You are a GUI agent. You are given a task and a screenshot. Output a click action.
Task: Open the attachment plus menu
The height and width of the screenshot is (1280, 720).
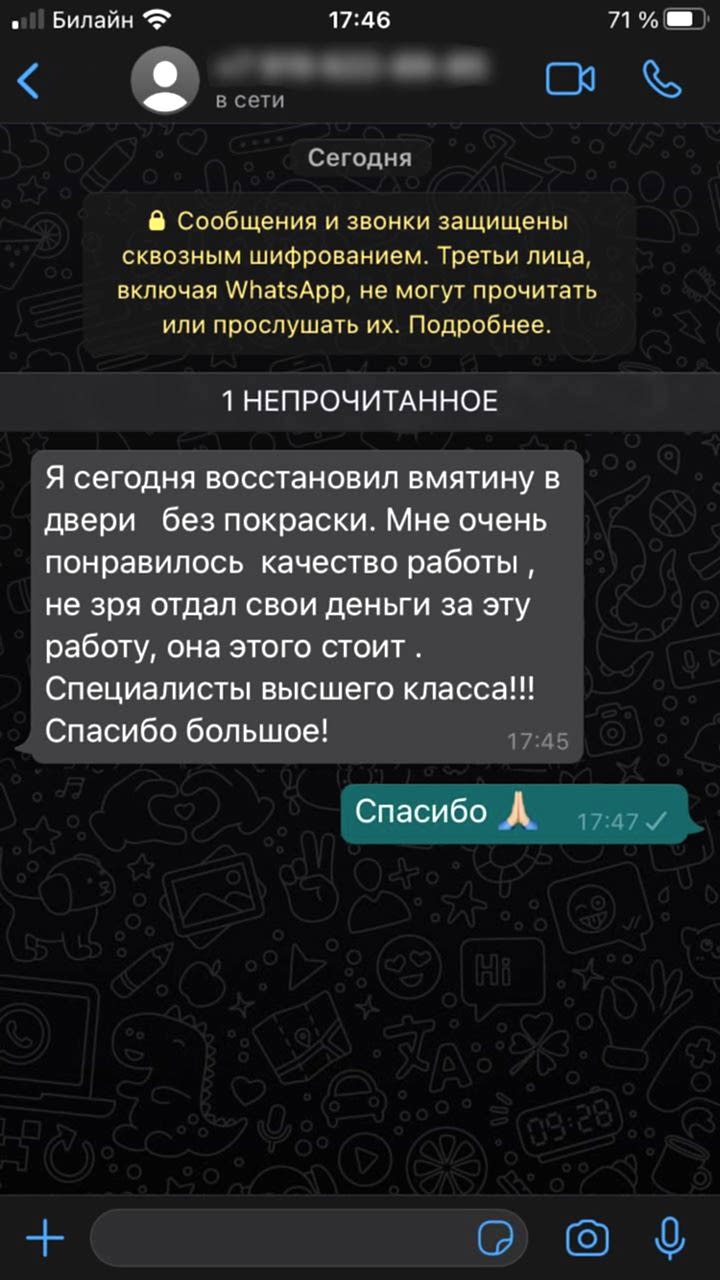[x=44, y=1239]
